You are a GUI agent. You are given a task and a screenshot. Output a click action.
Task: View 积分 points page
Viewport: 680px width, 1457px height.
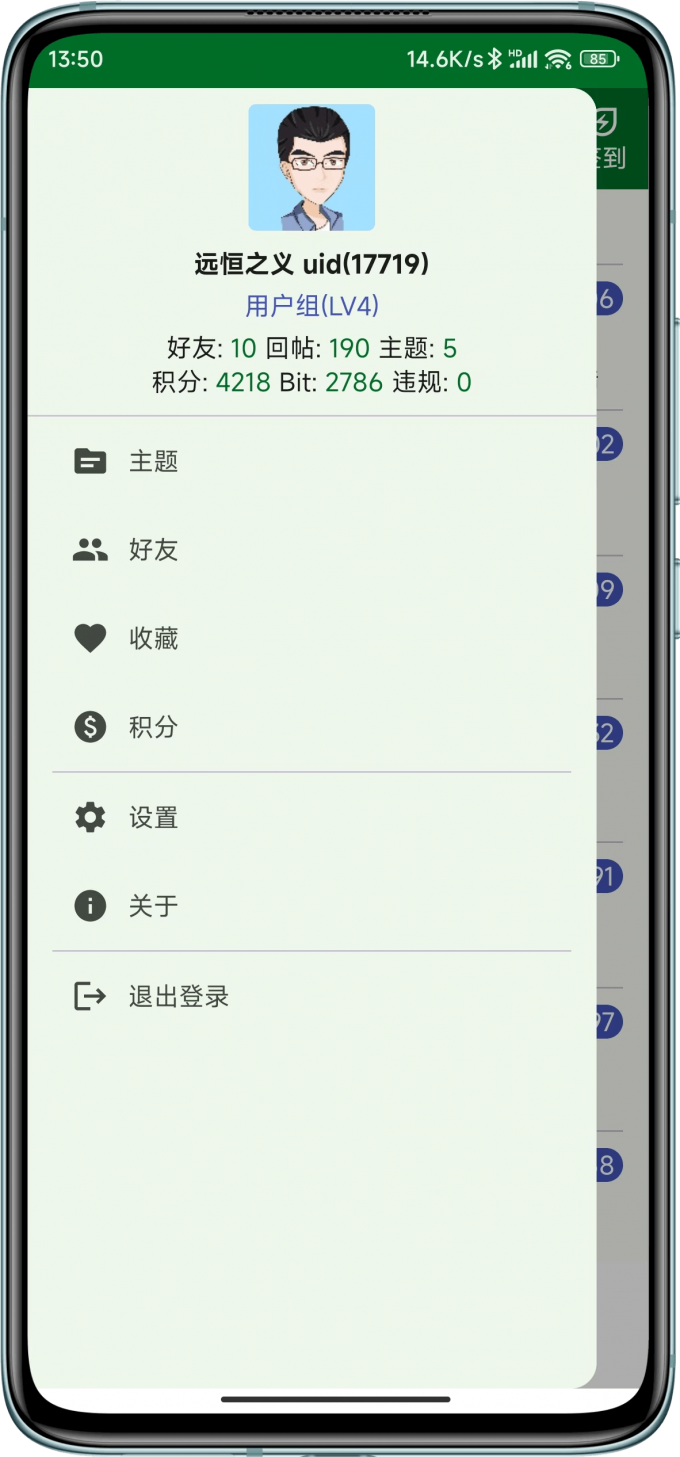153,727
